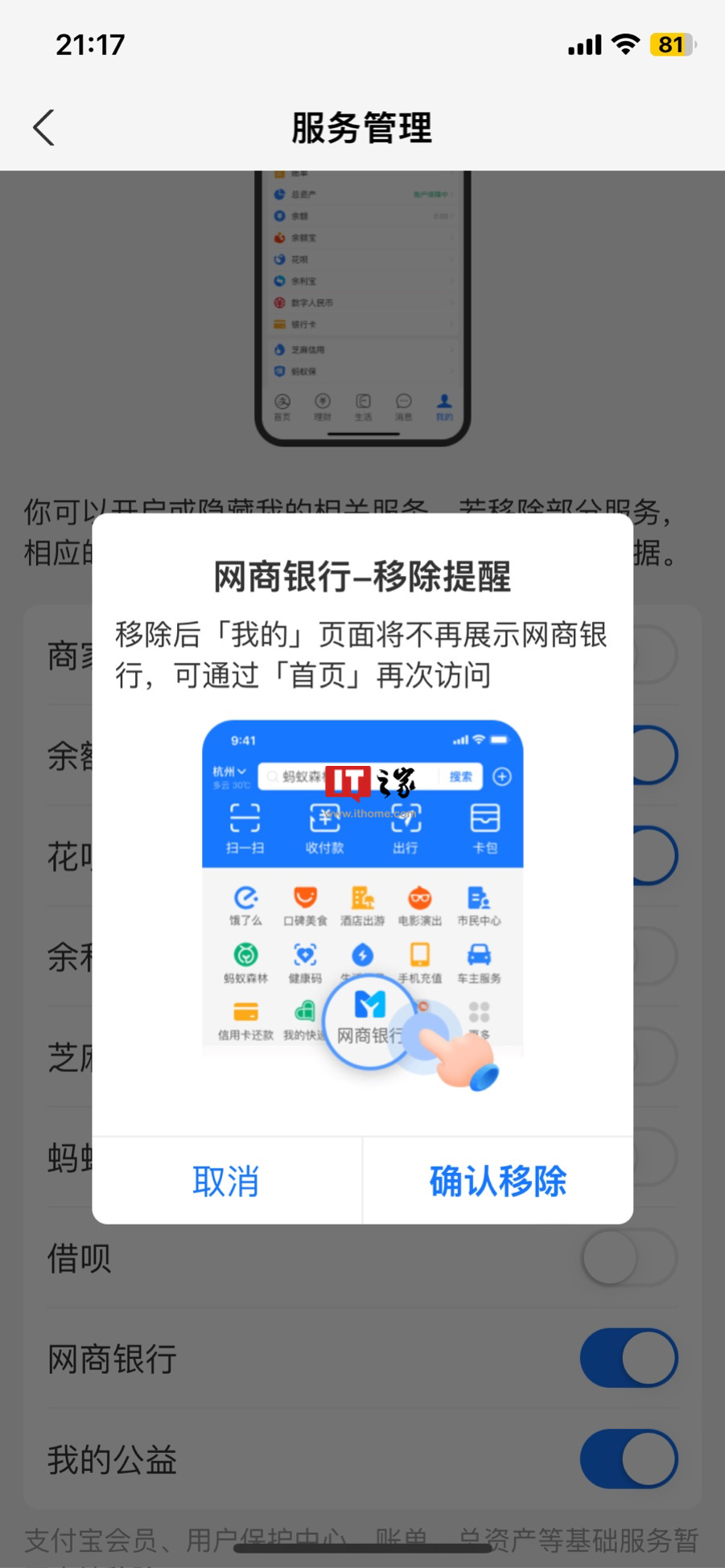Tap 取消 to cancel removal

tap(226, 1181)
